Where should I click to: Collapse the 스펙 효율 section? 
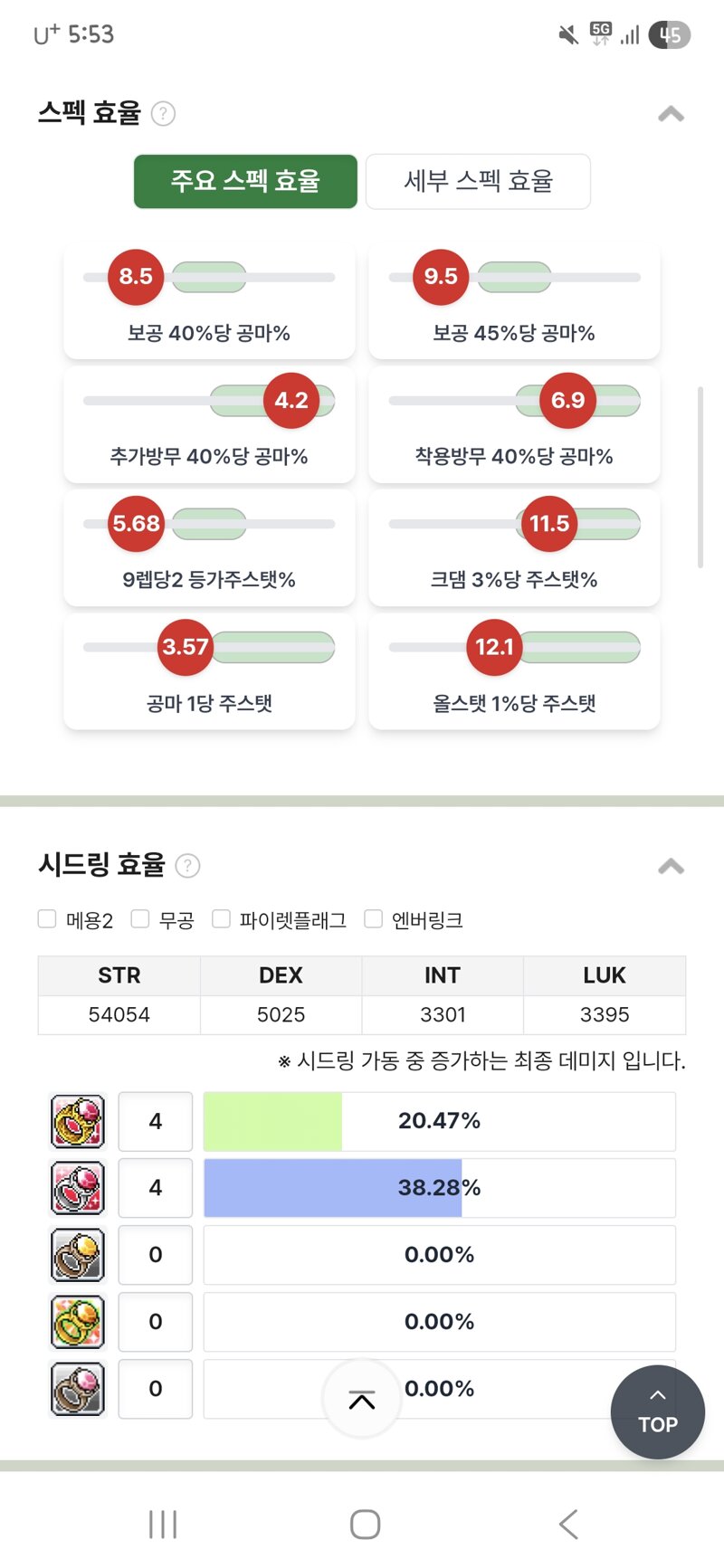[x=671, y=114]
